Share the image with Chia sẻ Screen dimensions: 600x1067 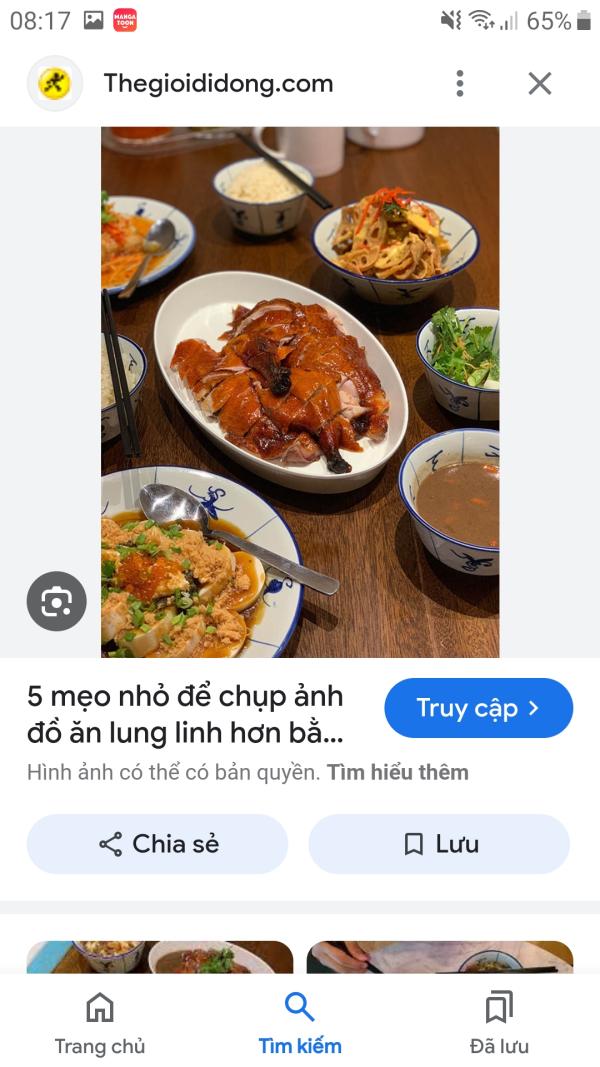pyautogui.click(x=157, y=844)
